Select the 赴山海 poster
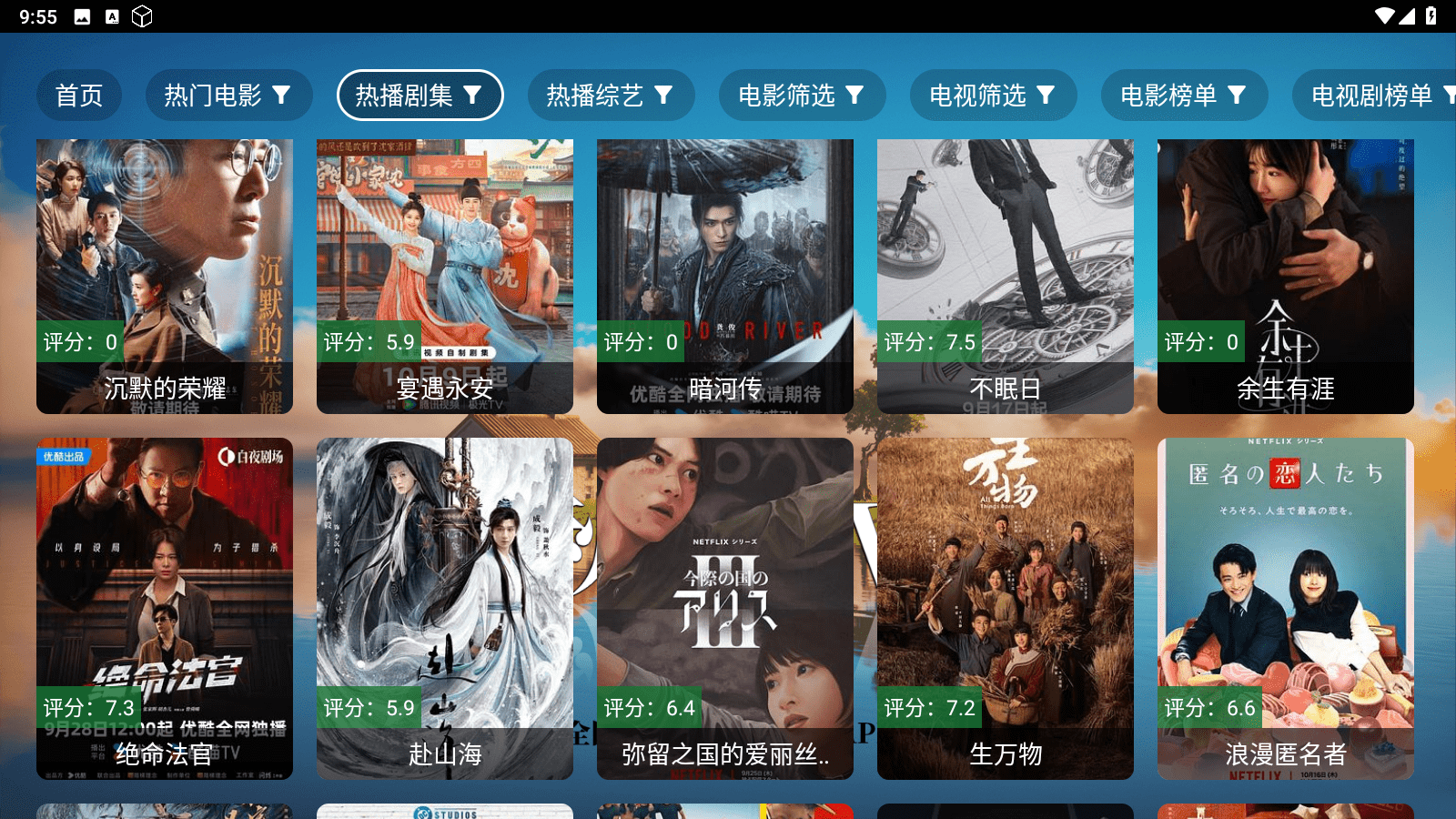The width and height of the screenshot is (1456, 819). pos(445,608)
